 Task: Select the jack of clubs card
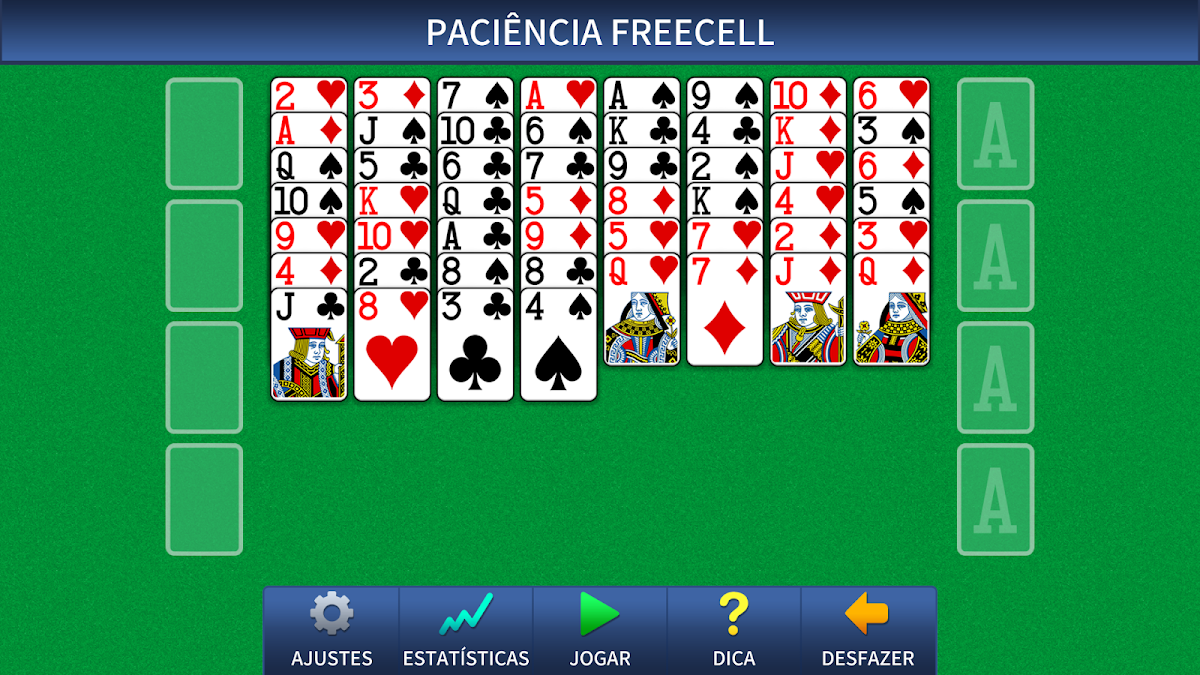pyautogui.click(x=309, y=345)
